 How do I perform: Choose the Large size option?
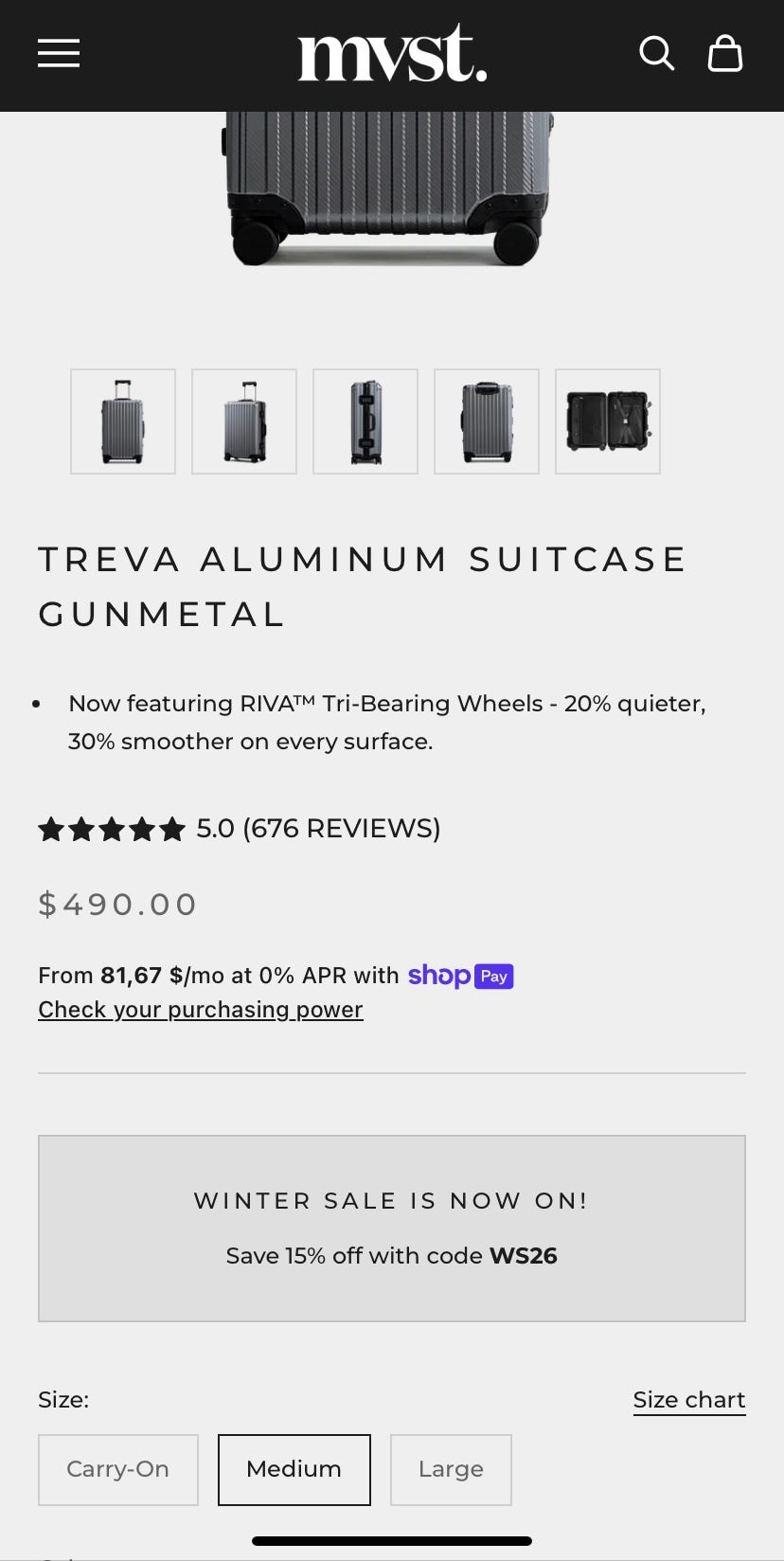click(451, 1469)
